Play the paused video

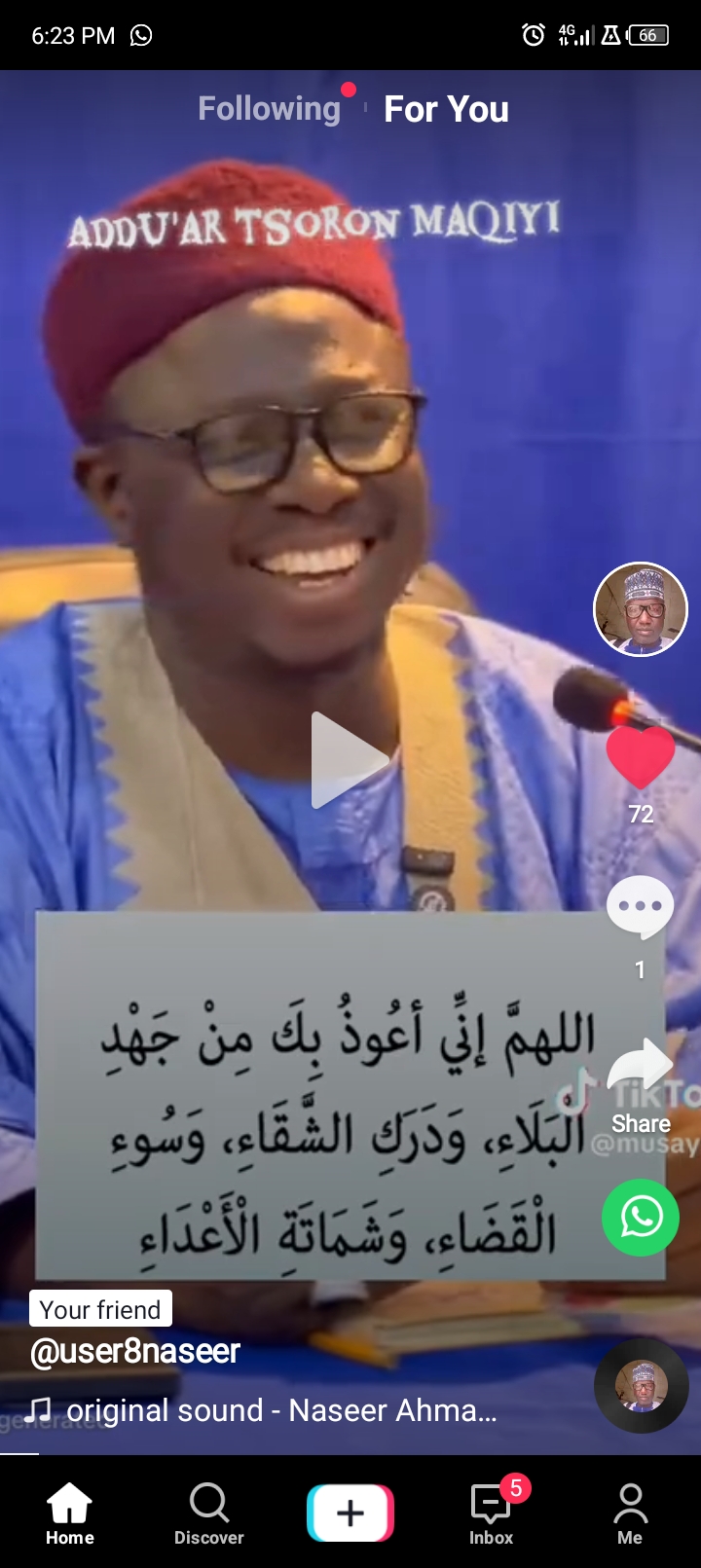pos(349,760)
